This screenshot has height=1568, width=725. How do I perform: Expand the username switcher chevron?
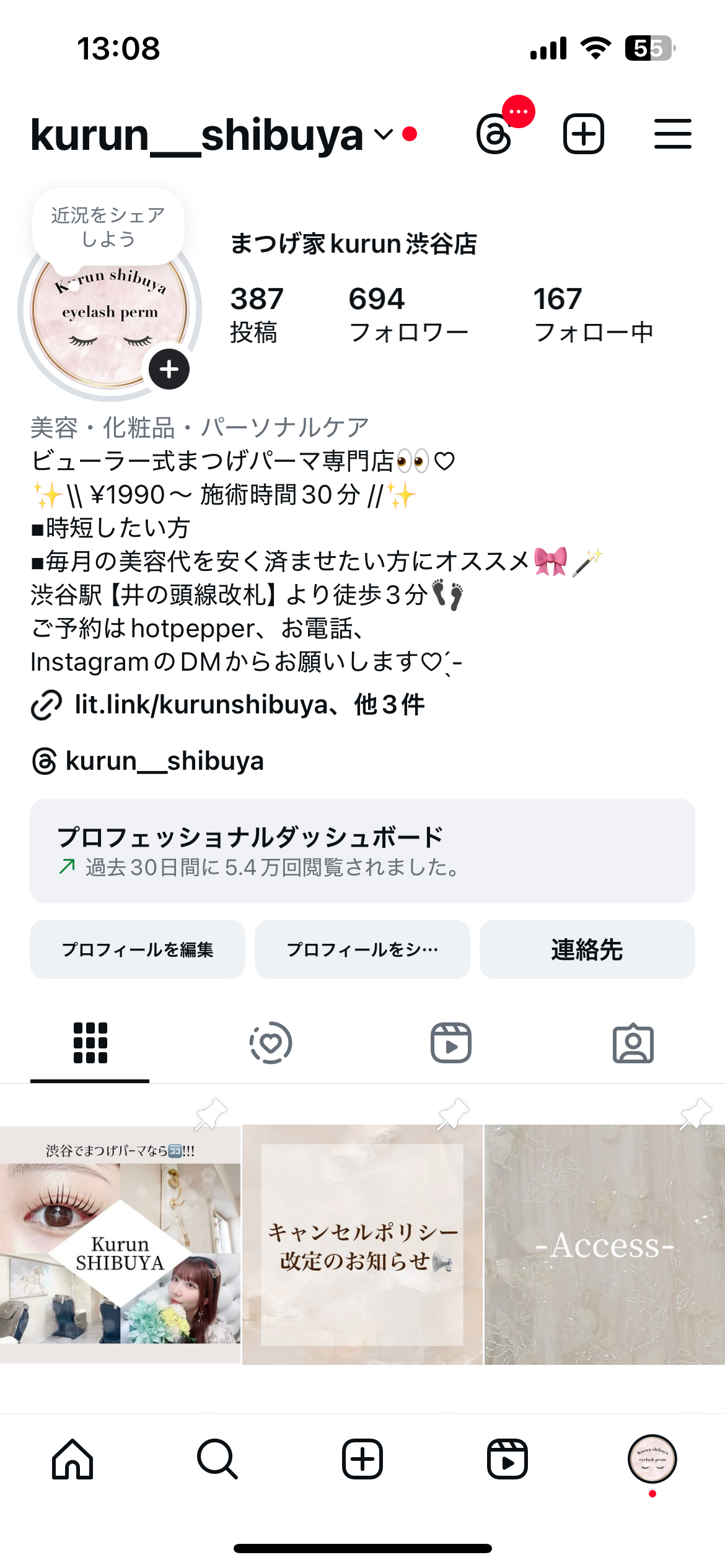[x=384, y=135]
